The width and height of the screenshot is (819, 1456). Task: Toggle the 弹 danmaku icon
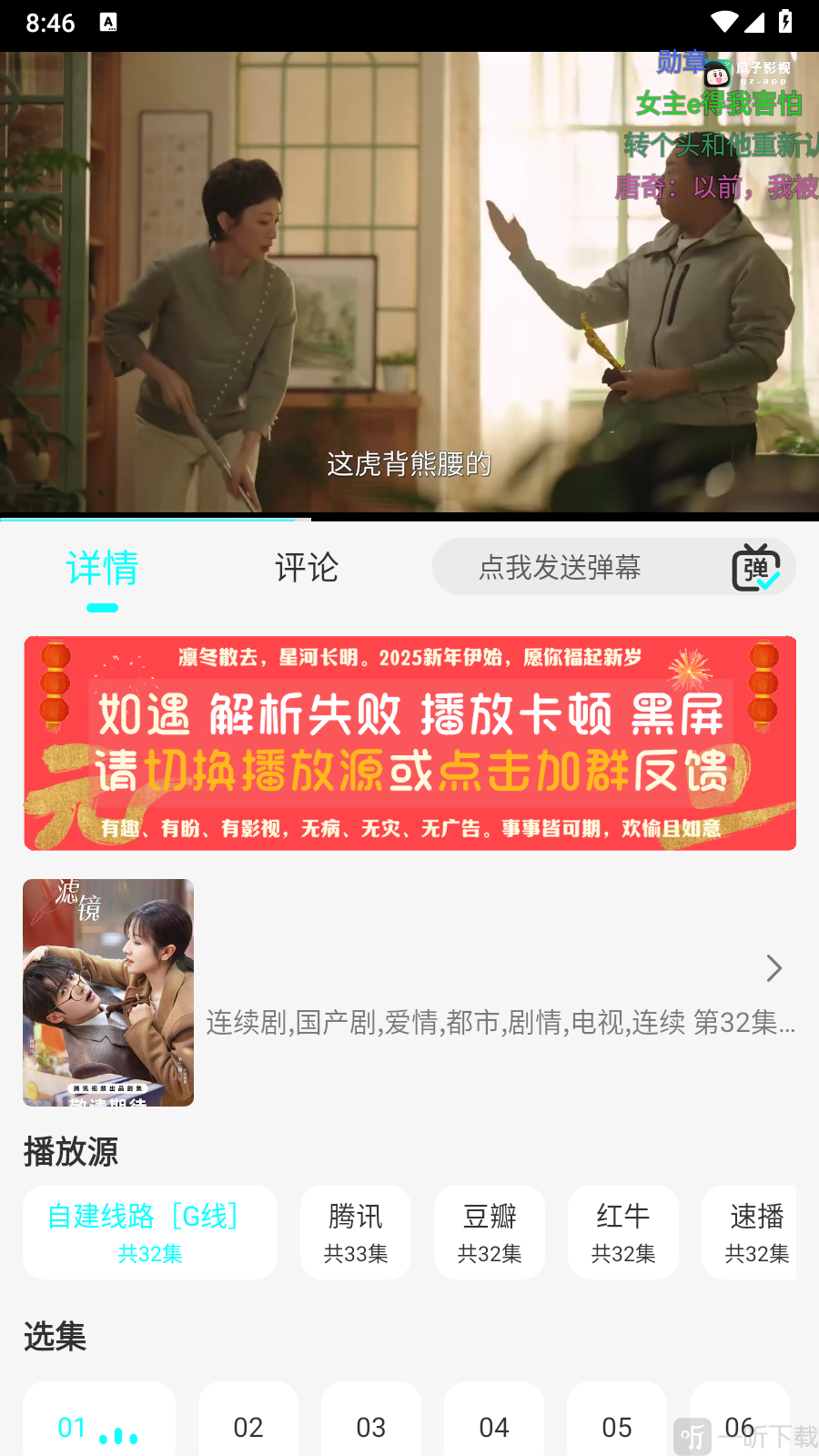[x=756, y=568]
